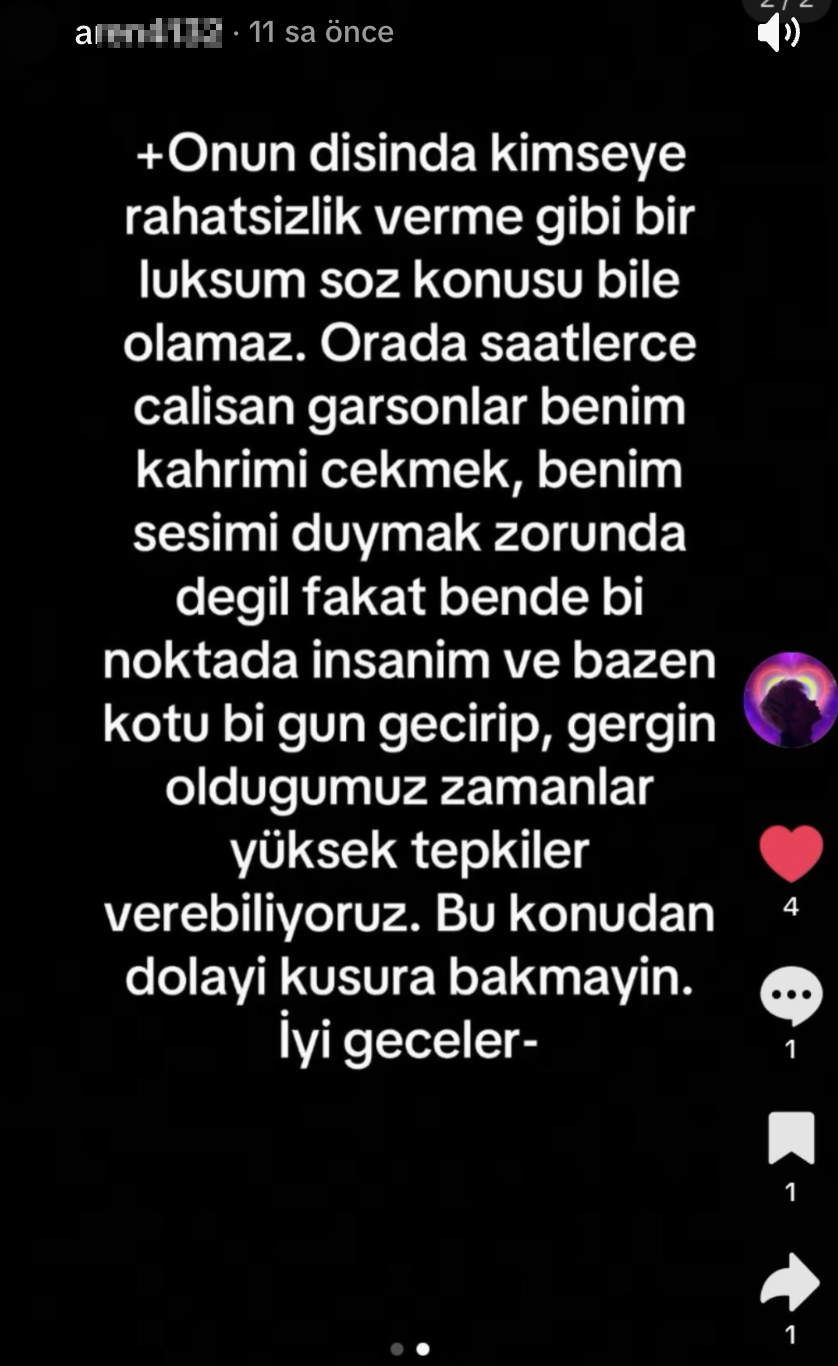The image size is (838, 1366).
Task: Unlike the post with the red heart
Action: 791,854
